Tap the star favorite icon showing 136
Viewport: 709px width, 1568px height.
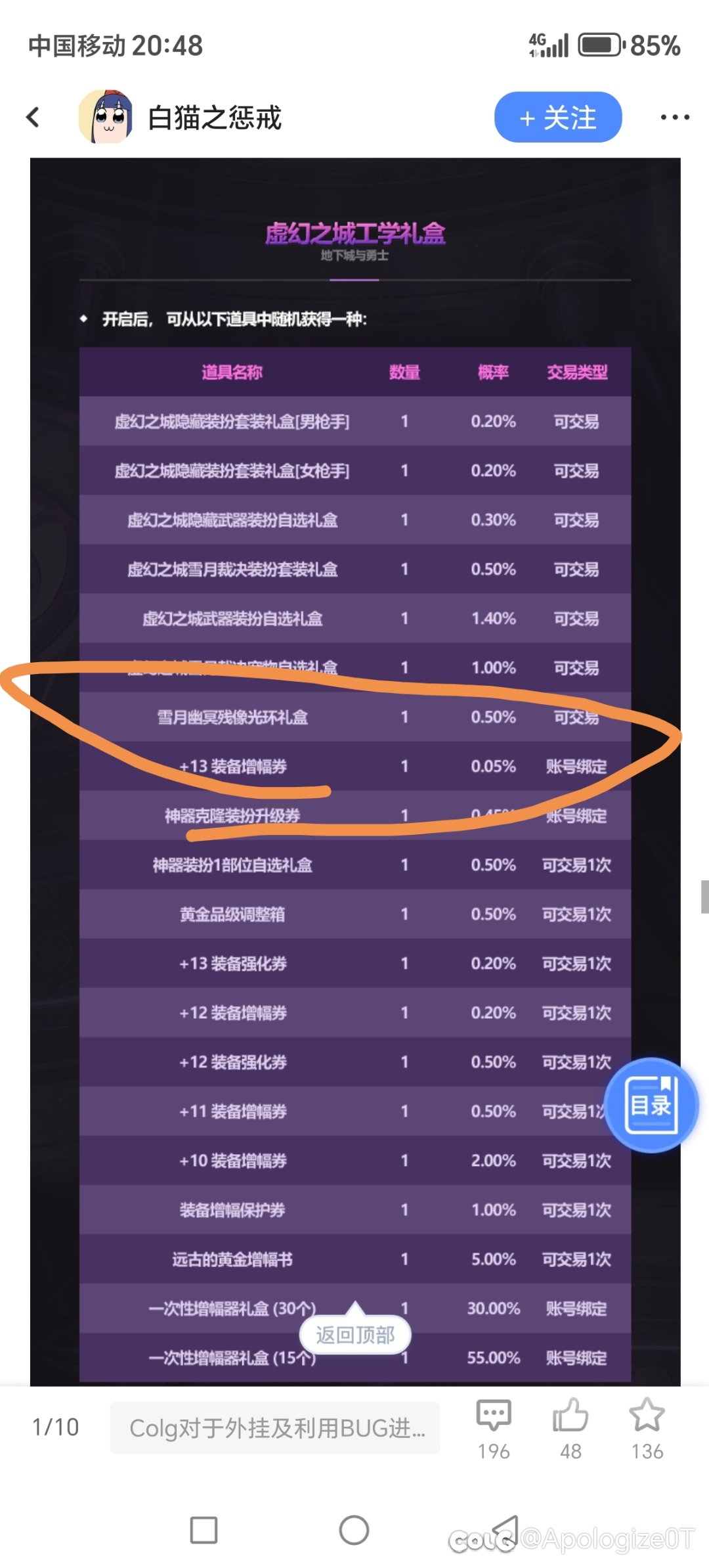pyautogui.click(x=648, y=1416)
